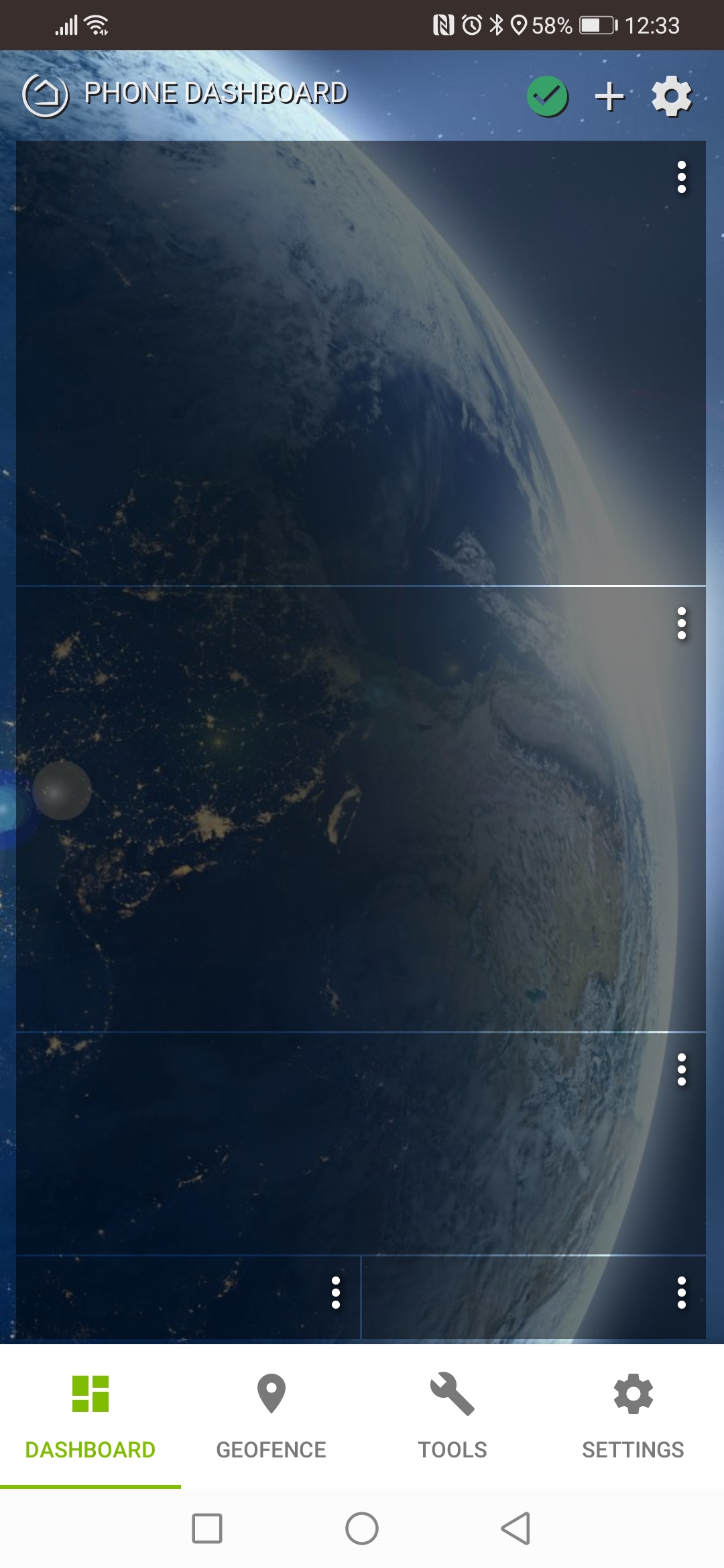This screenshot has height=1568, width=724.
Task: Tap the home icon beside Phone Dashboard
Action: coord(46,95)
